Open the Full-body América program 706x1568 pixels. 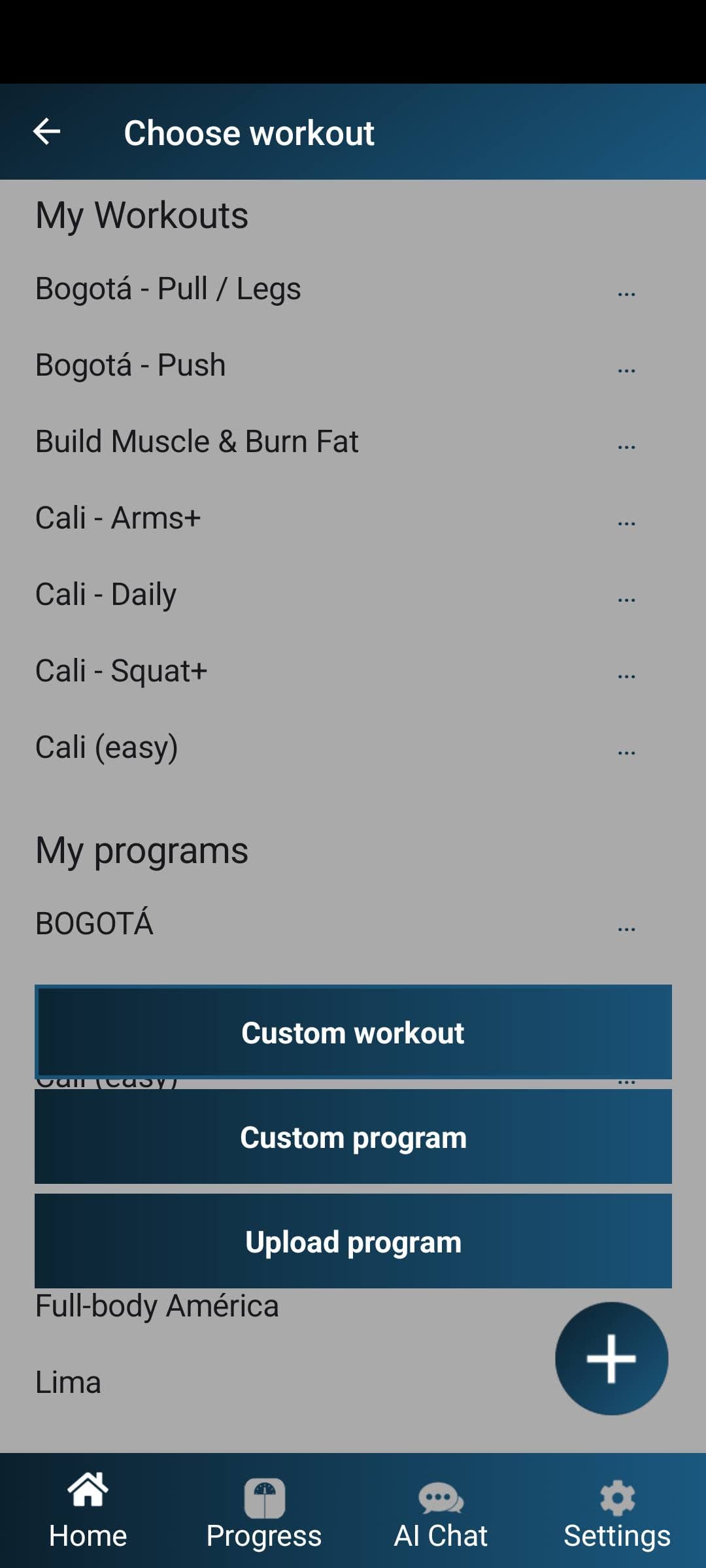(157, 1307)
